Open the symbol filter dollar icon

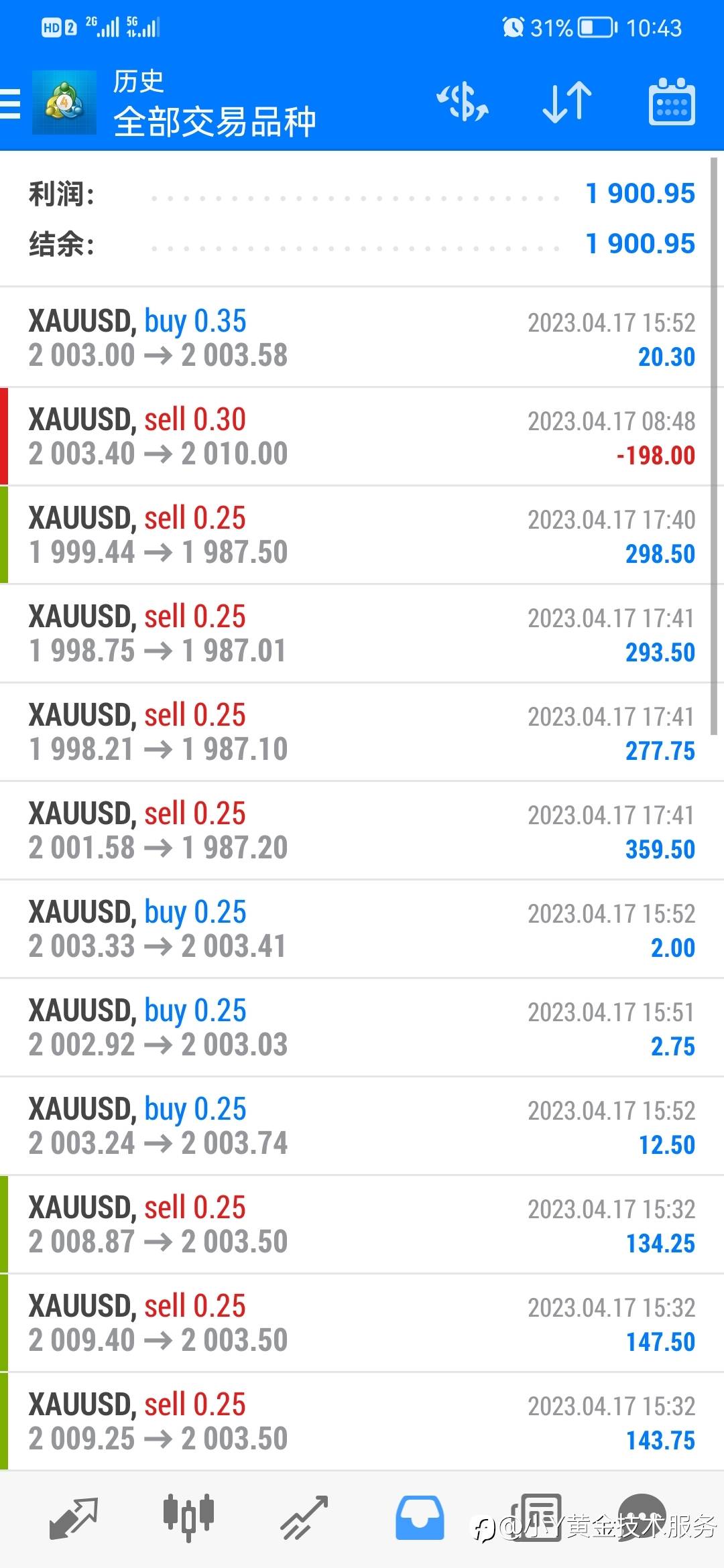tap(463, 102)
